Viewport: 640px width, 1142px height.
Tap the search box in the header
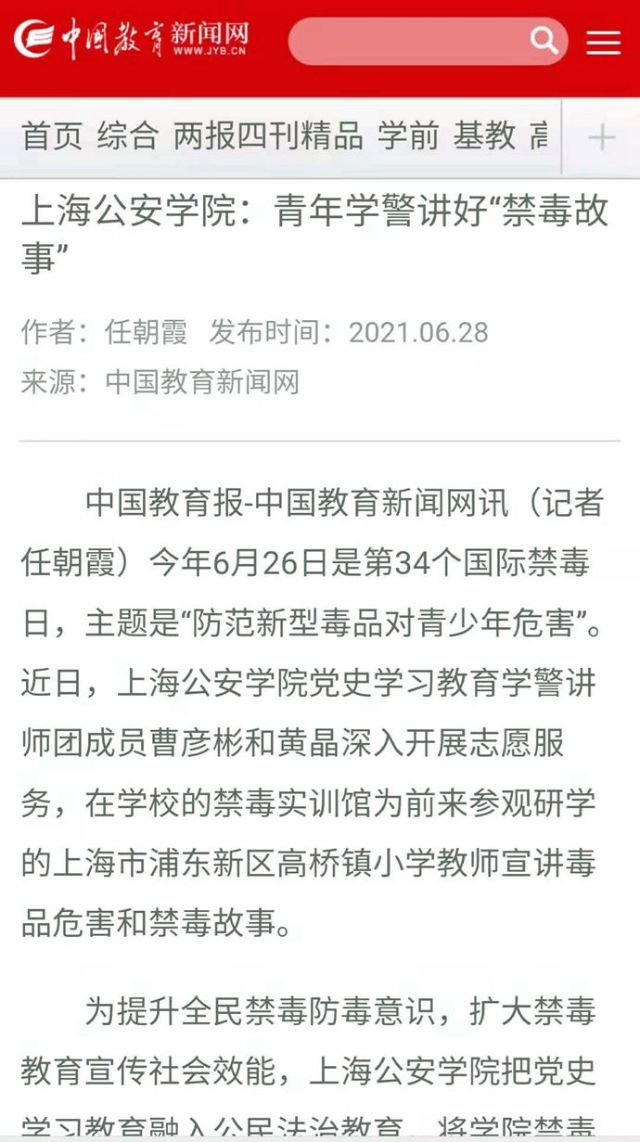tap(428, 41)
